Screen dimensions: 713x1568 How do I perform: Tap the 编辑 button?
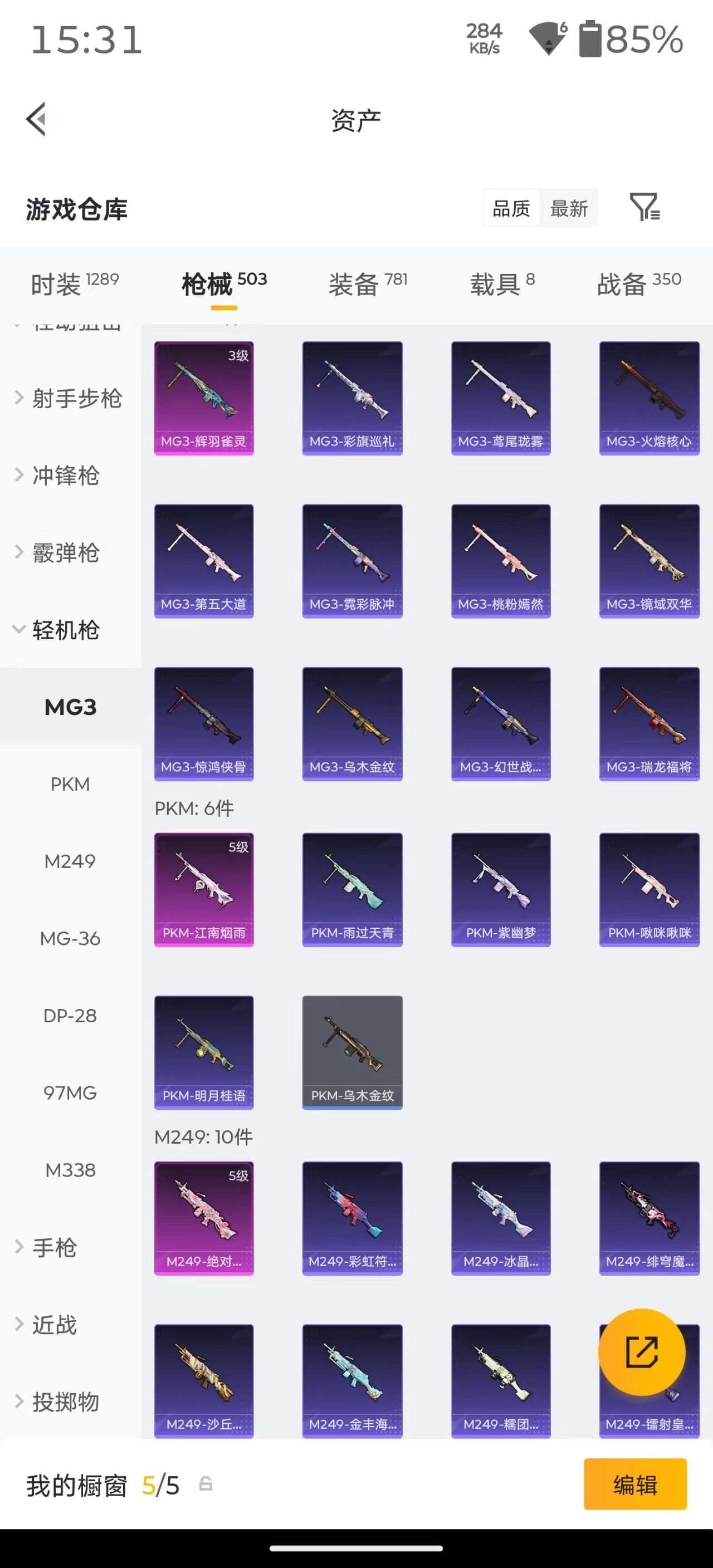pos(635,1484)
